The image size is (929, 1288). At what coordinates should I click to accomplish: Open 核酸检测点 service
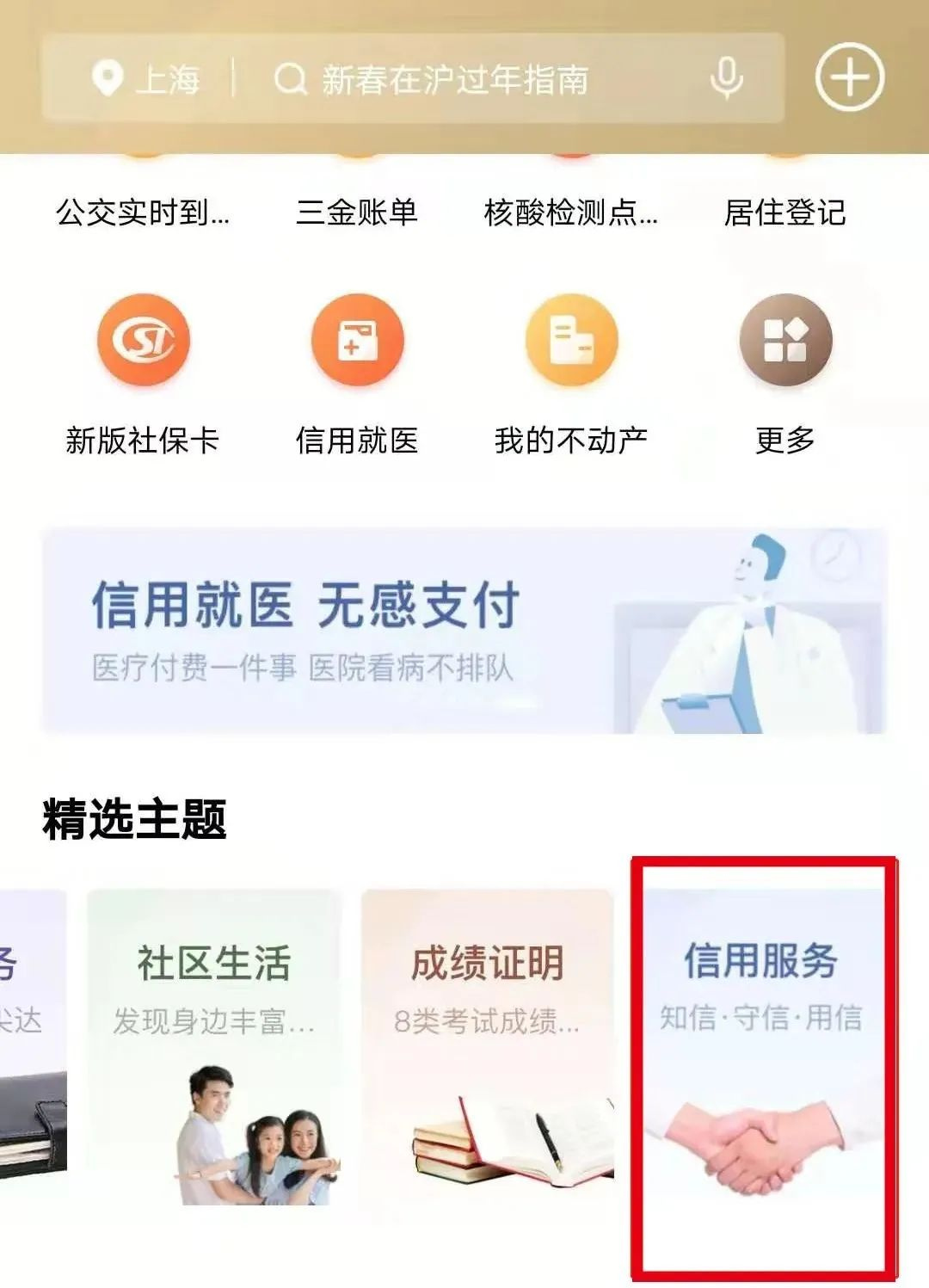coord(570,212)
